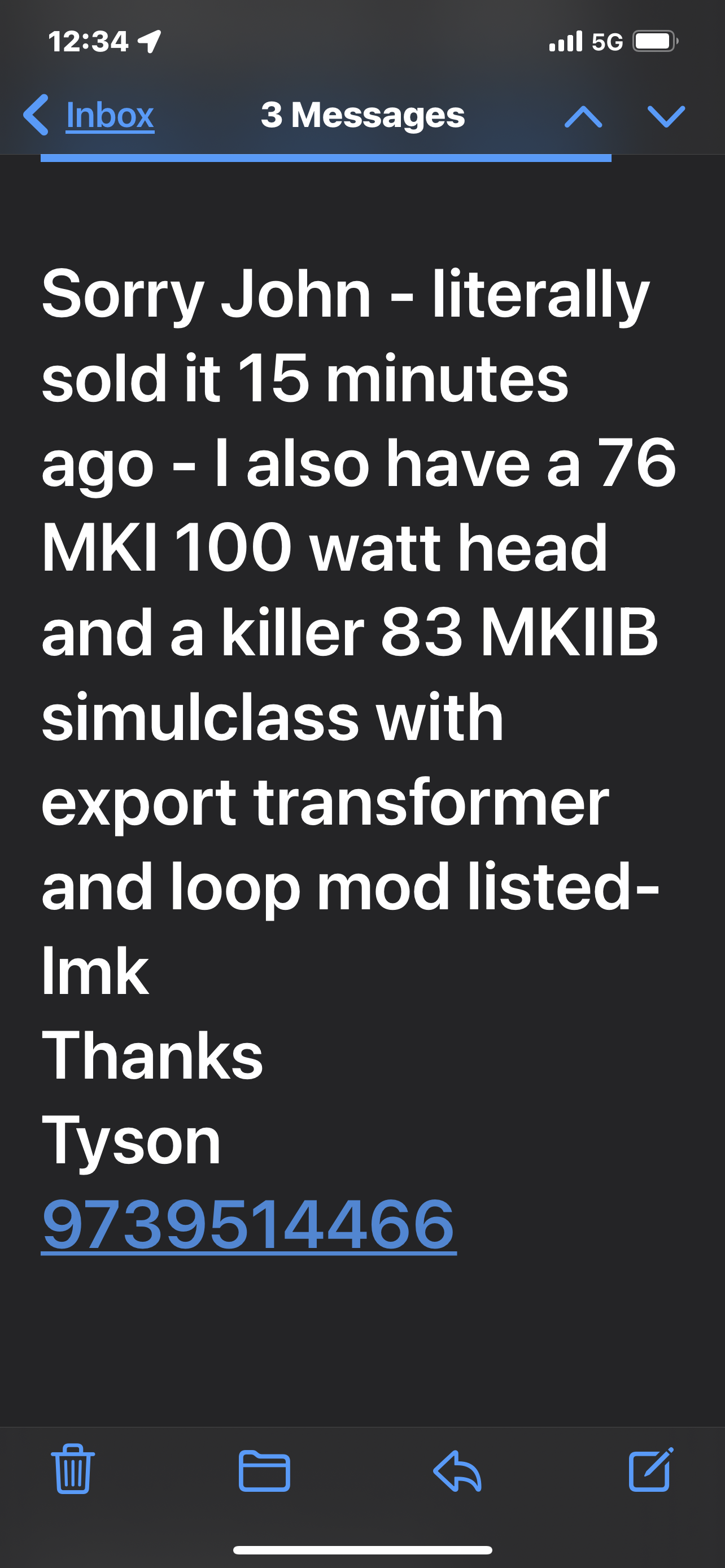This screenshot has width=725, height=1568.
Task: Go back to the Inbox
Action: click(x=89, y=115)
